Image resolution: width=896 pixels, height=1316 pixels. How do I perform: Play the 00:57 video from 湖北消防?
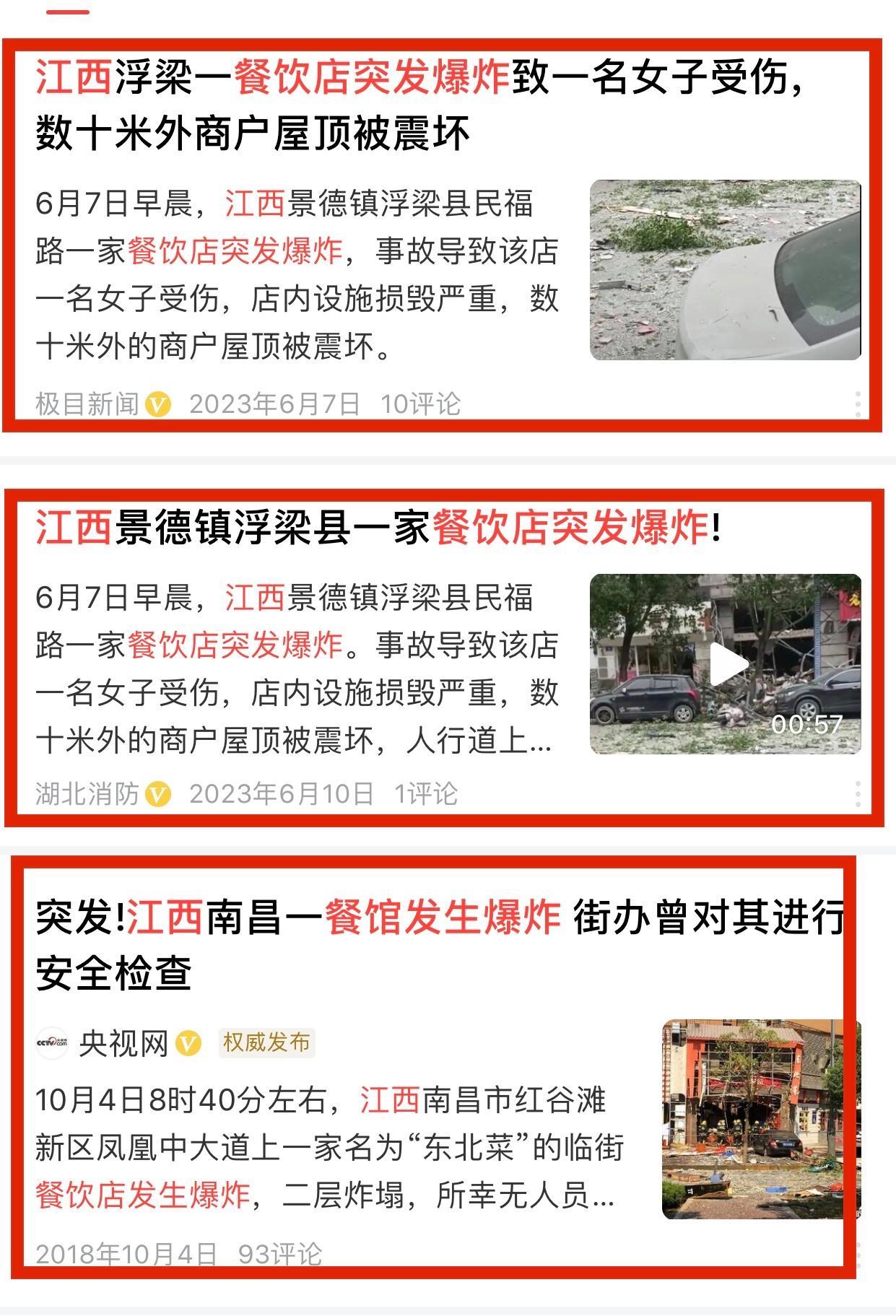pyautogui.click(x=726, y=664)
